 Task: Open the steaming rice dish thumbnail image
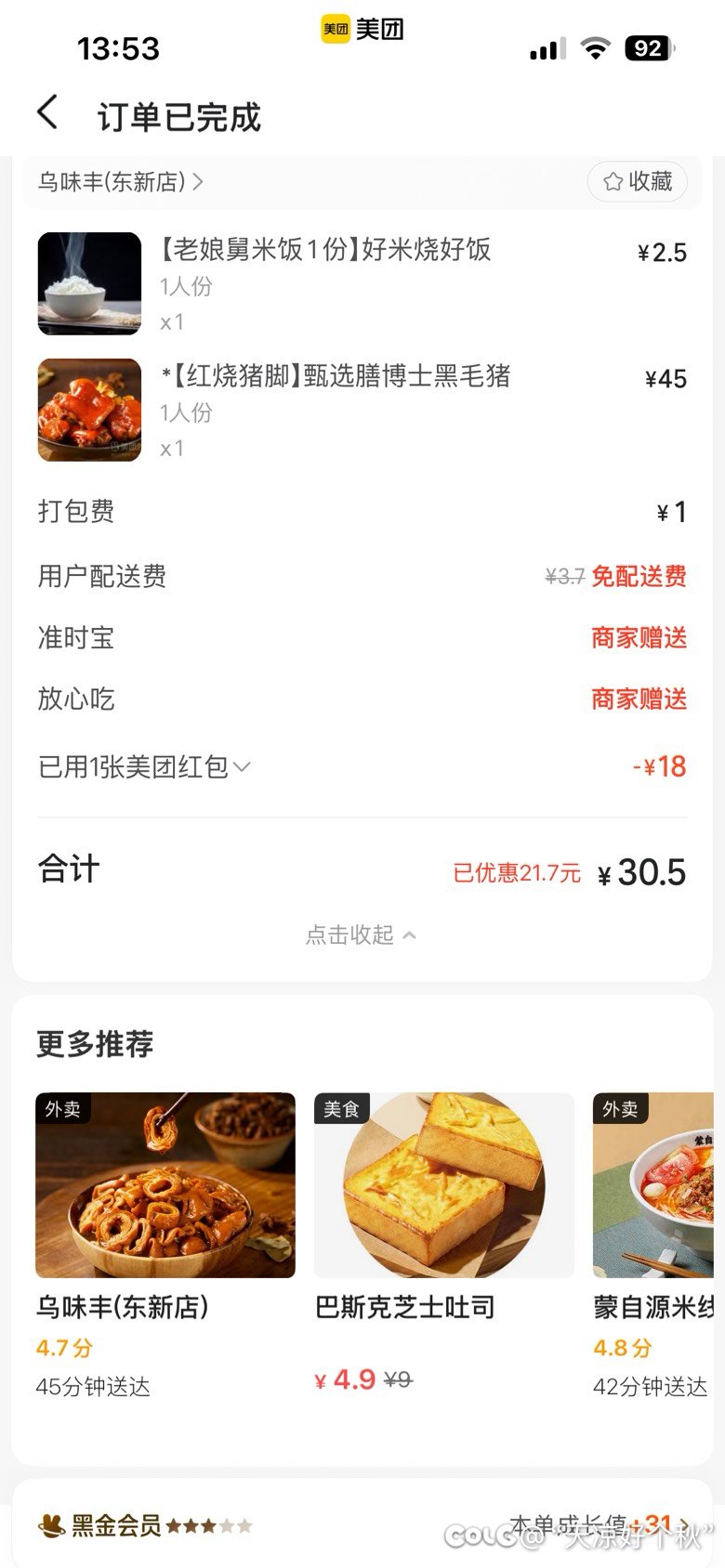[88, 284]
